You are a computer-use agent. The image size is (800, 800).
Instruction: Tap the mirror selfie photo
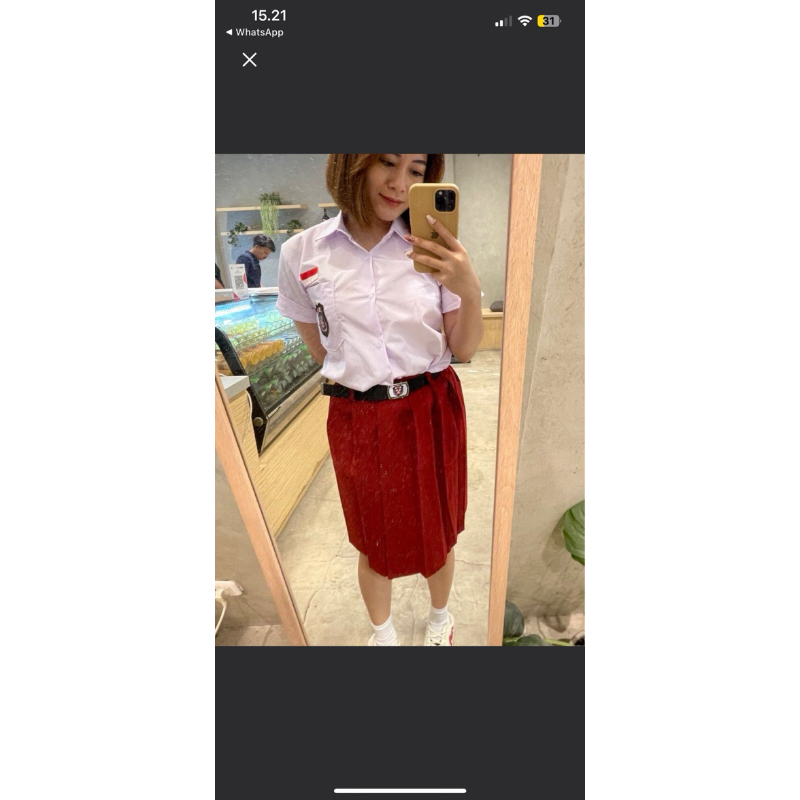coord(400,400)
